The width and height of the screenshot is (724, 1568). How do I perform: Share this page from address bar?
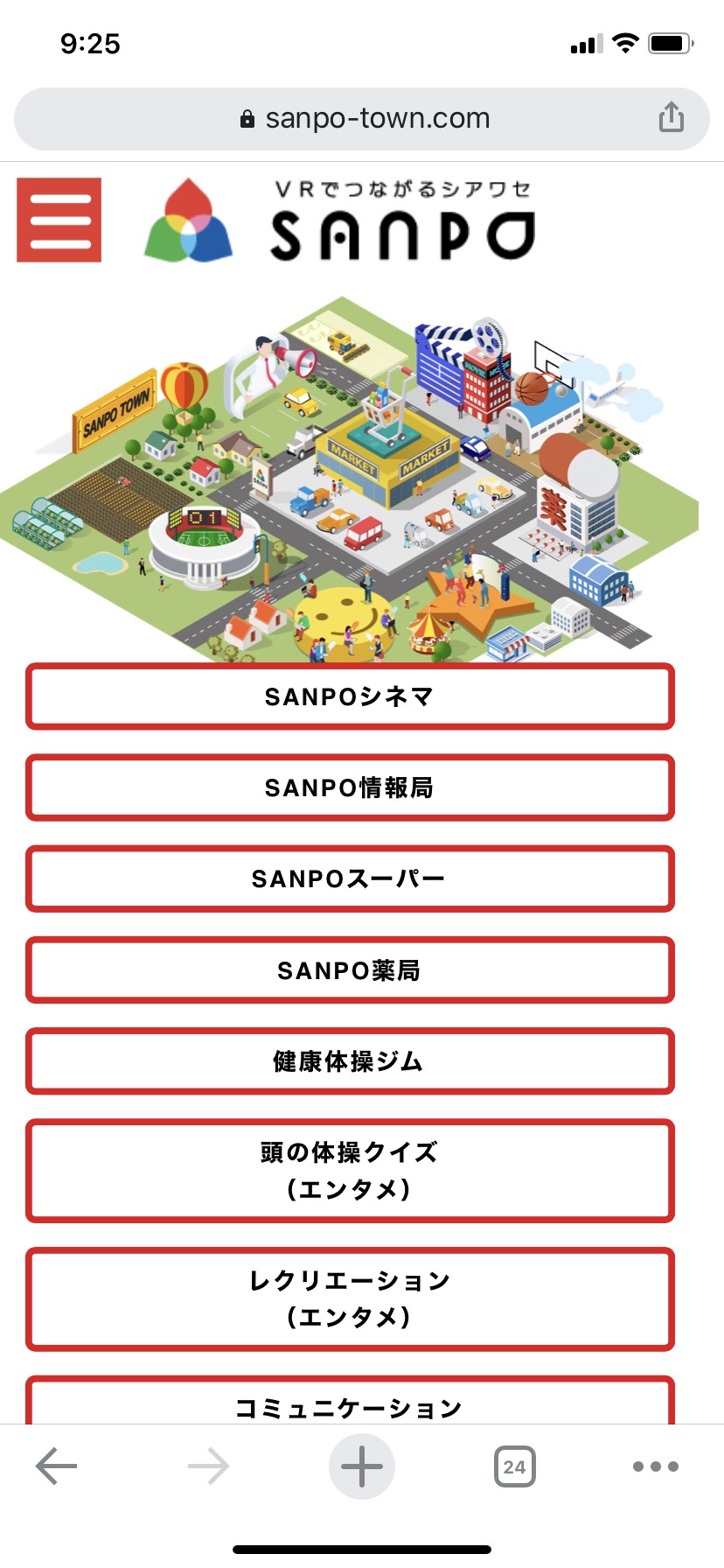tap(671, 117)
